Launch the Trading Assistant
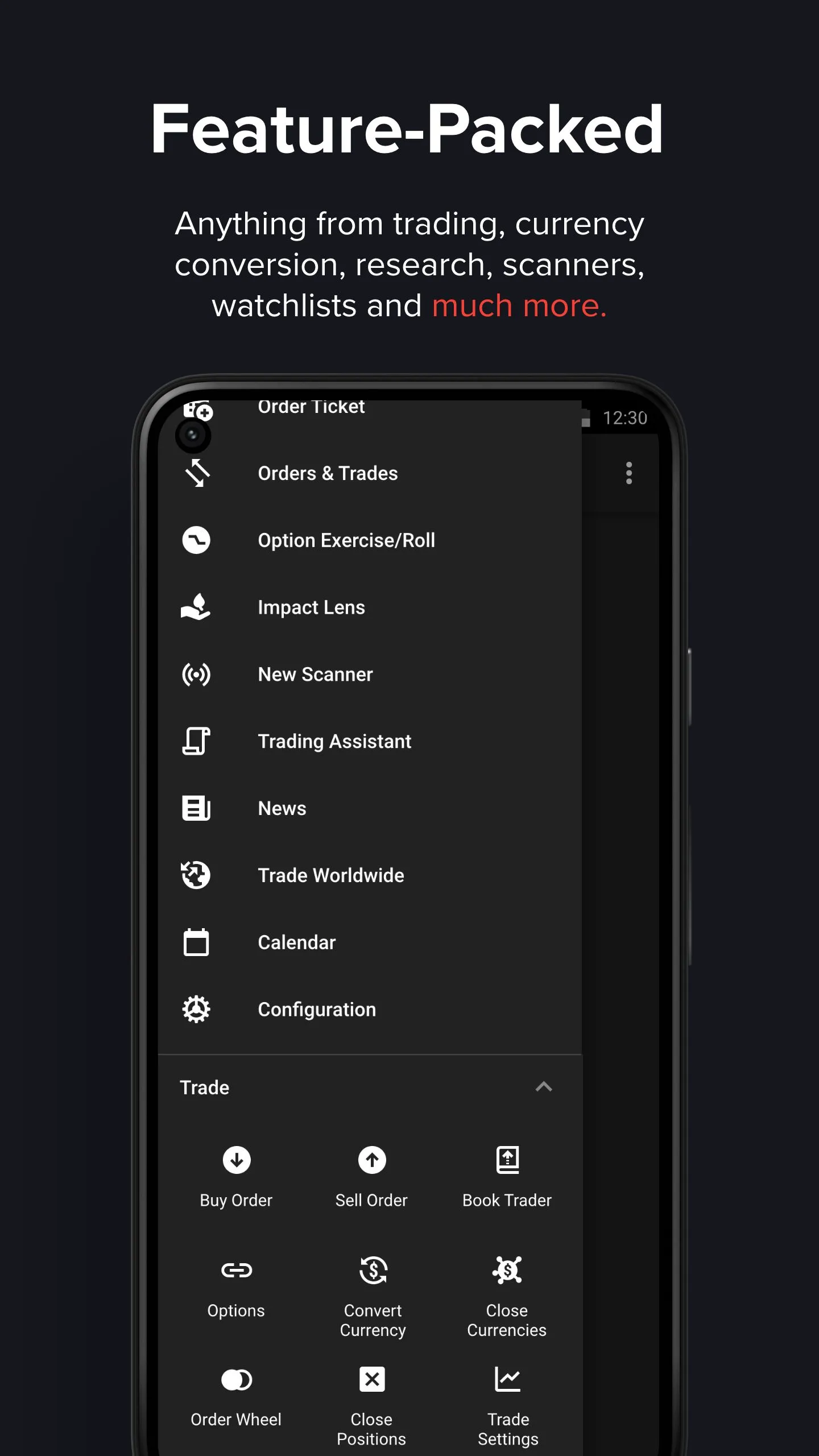 point(334,741)
